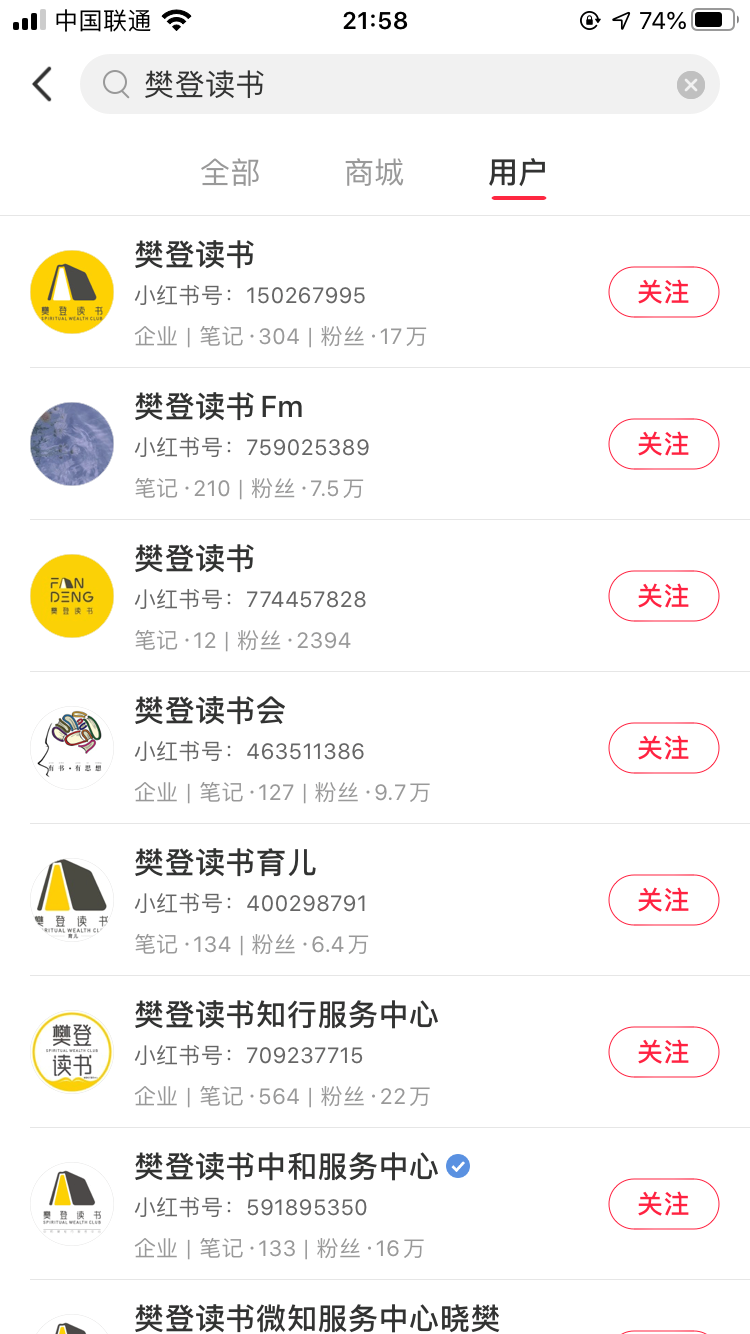
Task: Follow the 樊登读书 official account
Action: point(664,292)
